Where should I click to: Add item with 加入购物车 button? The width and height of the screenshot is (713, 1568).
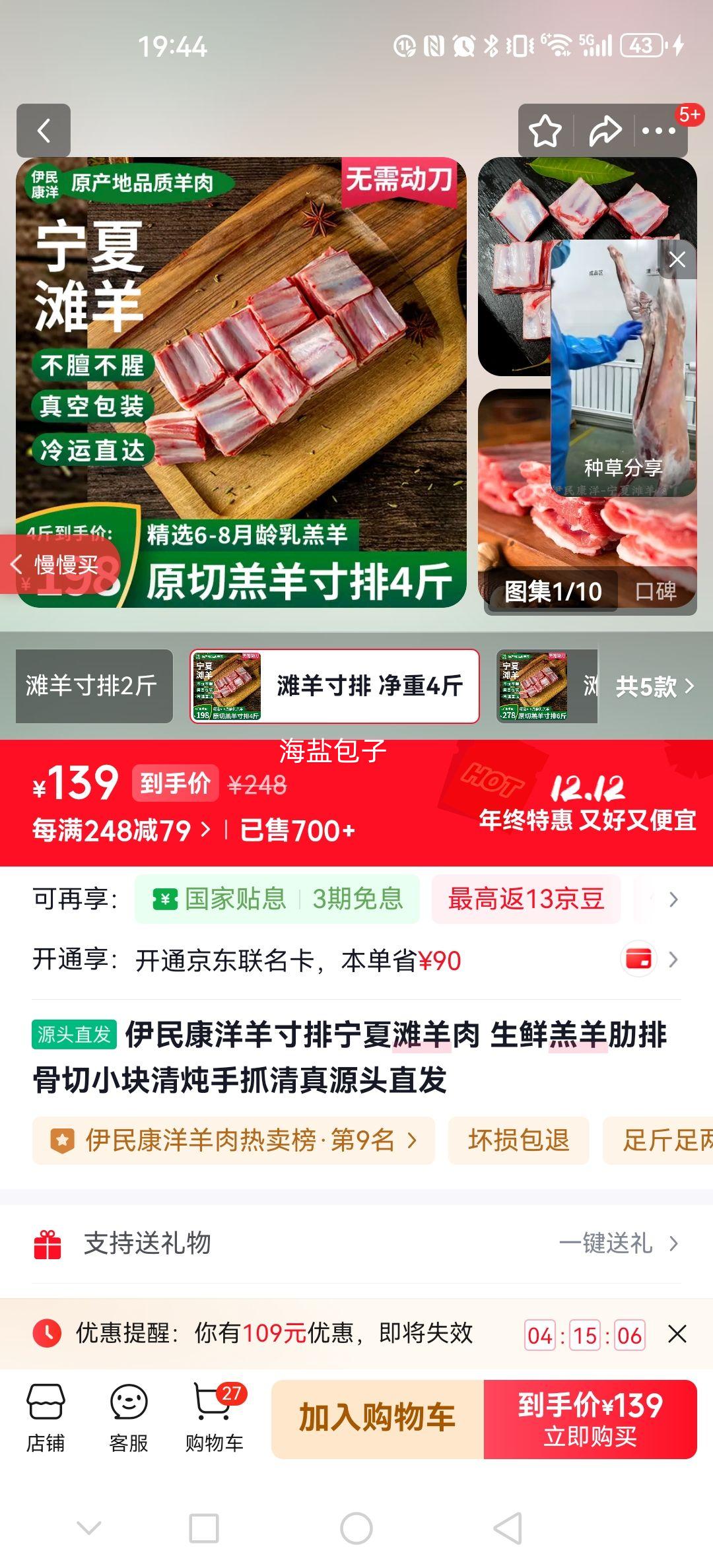tap(378, 1419)
